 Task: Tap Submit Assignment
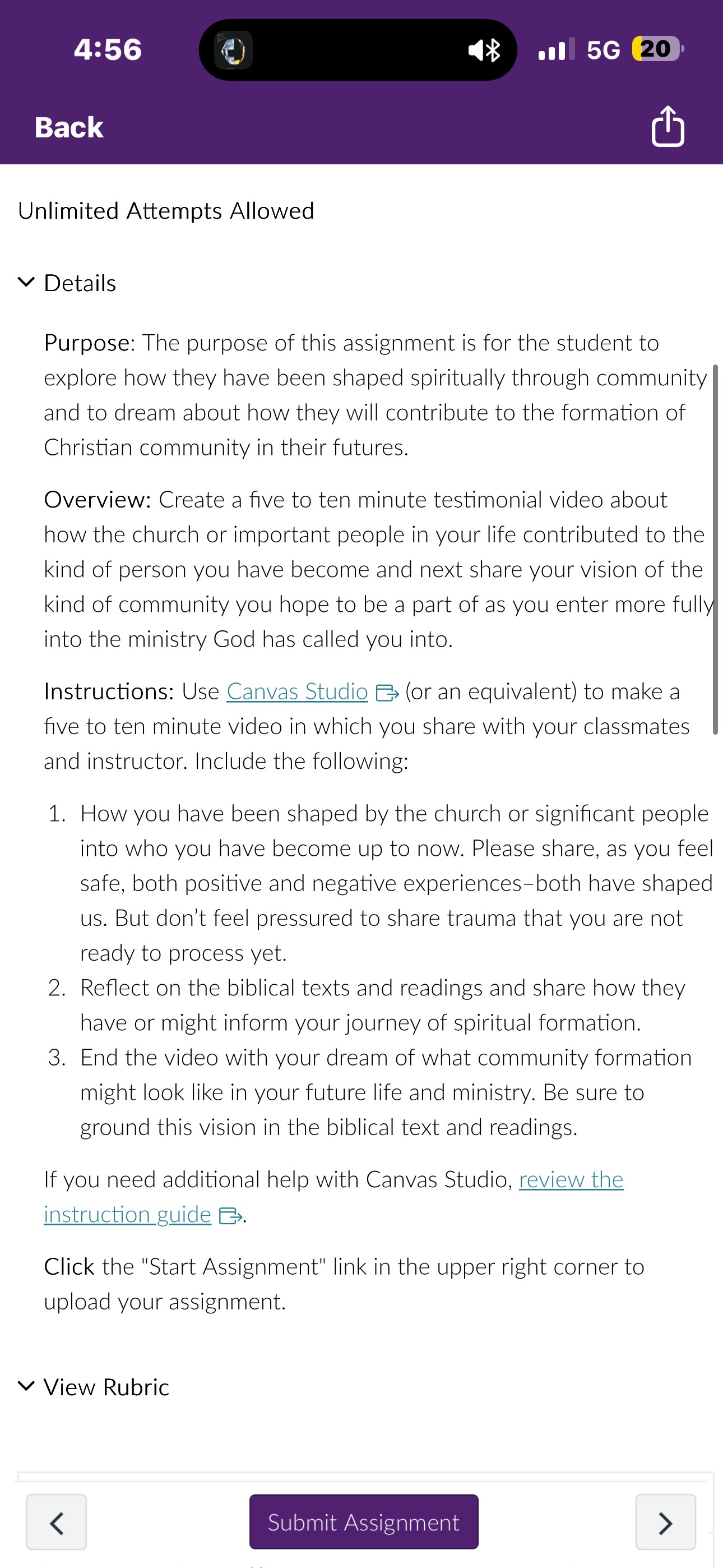363,1522
